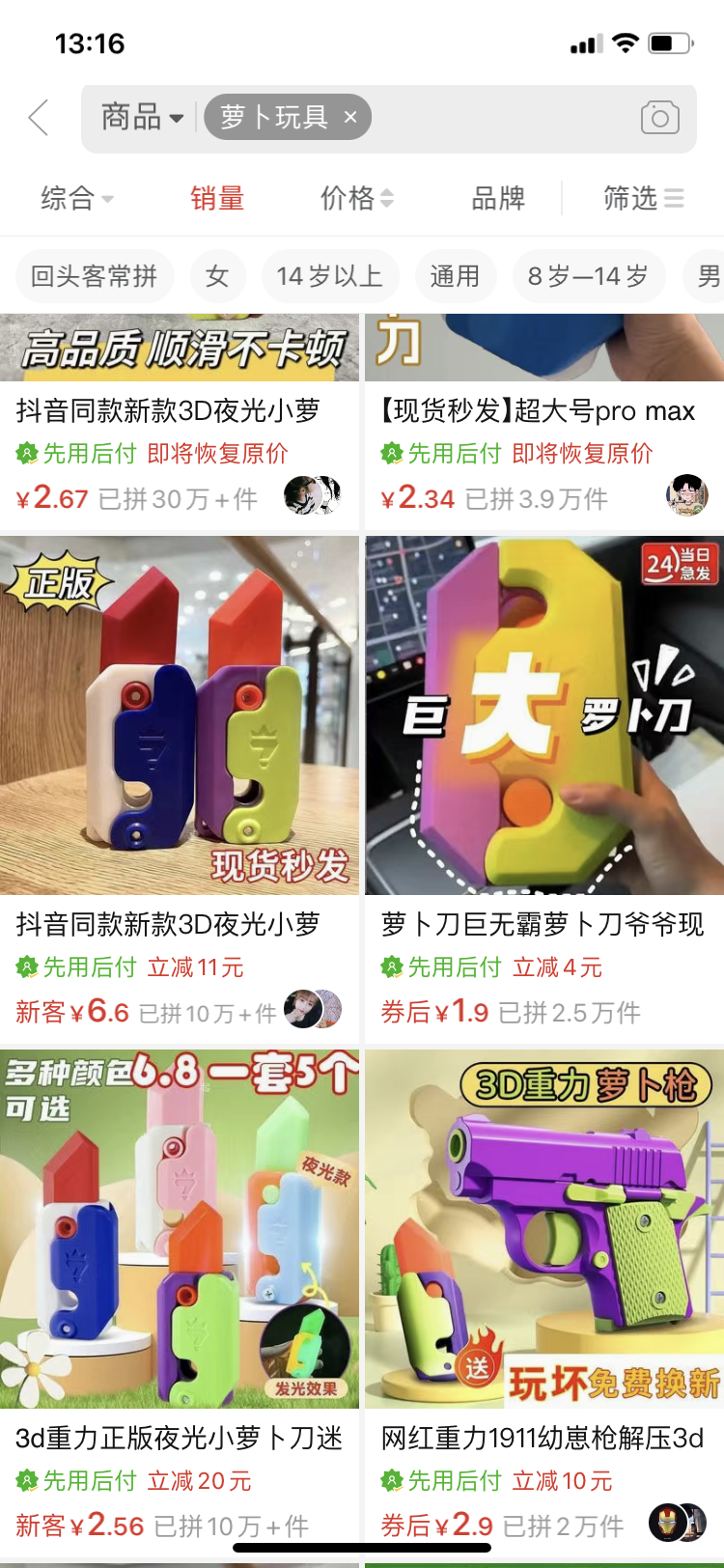Select the 通用 chip
724x1568 pixels.
click(455, 277)
